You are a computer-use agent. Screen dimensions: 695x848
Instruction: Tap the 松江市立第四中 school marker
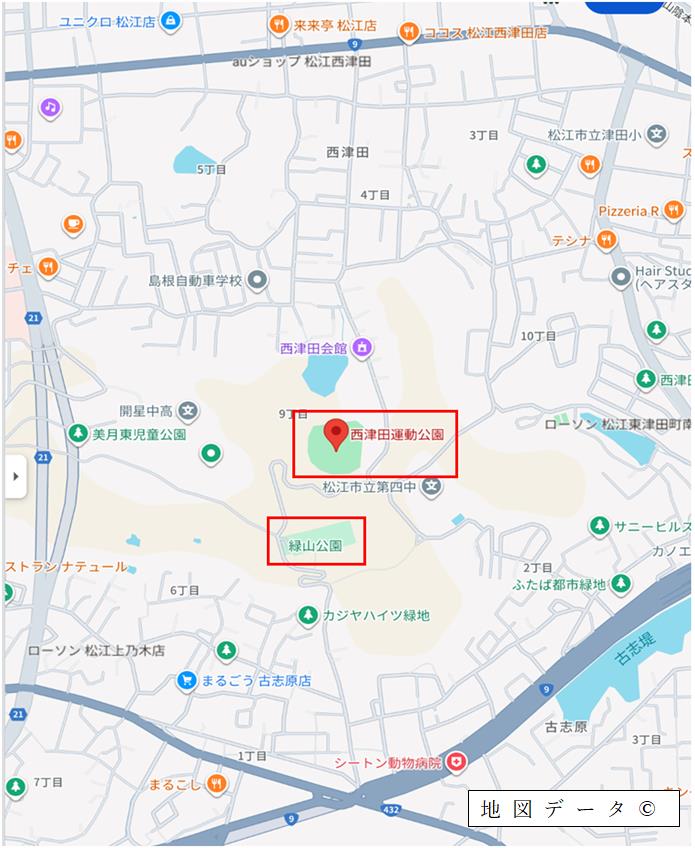pyautogui.click(x=431, y=487)
